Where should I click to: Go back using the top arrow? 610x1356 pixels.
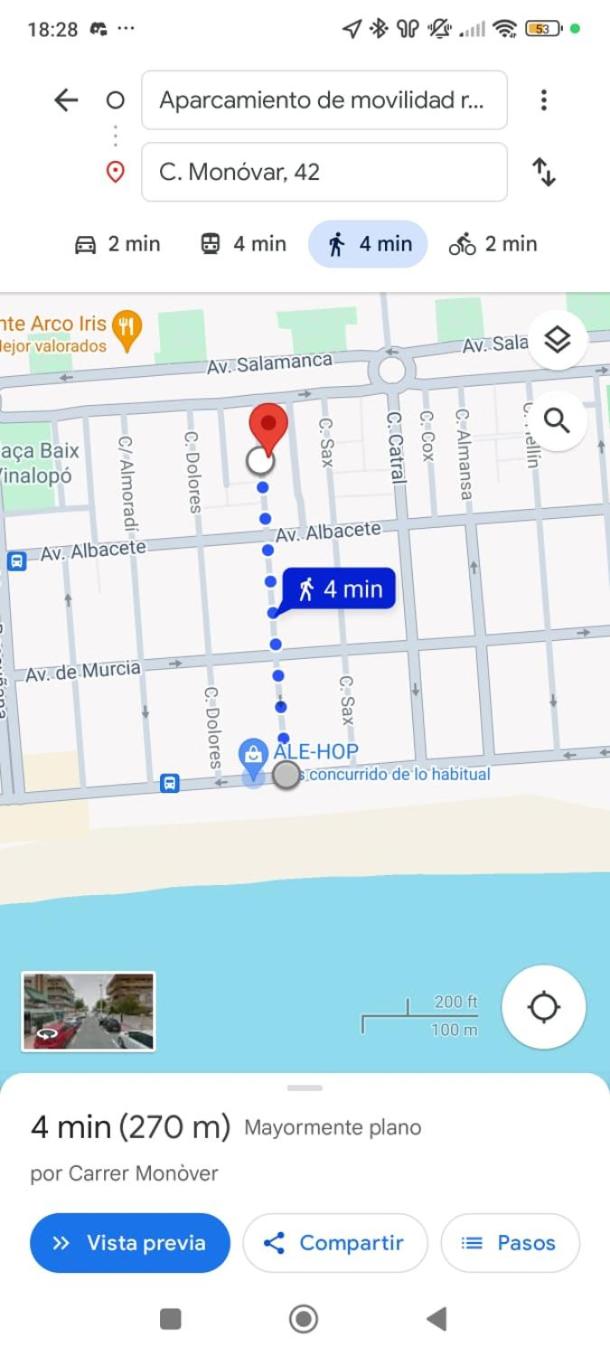click(66, 100)
